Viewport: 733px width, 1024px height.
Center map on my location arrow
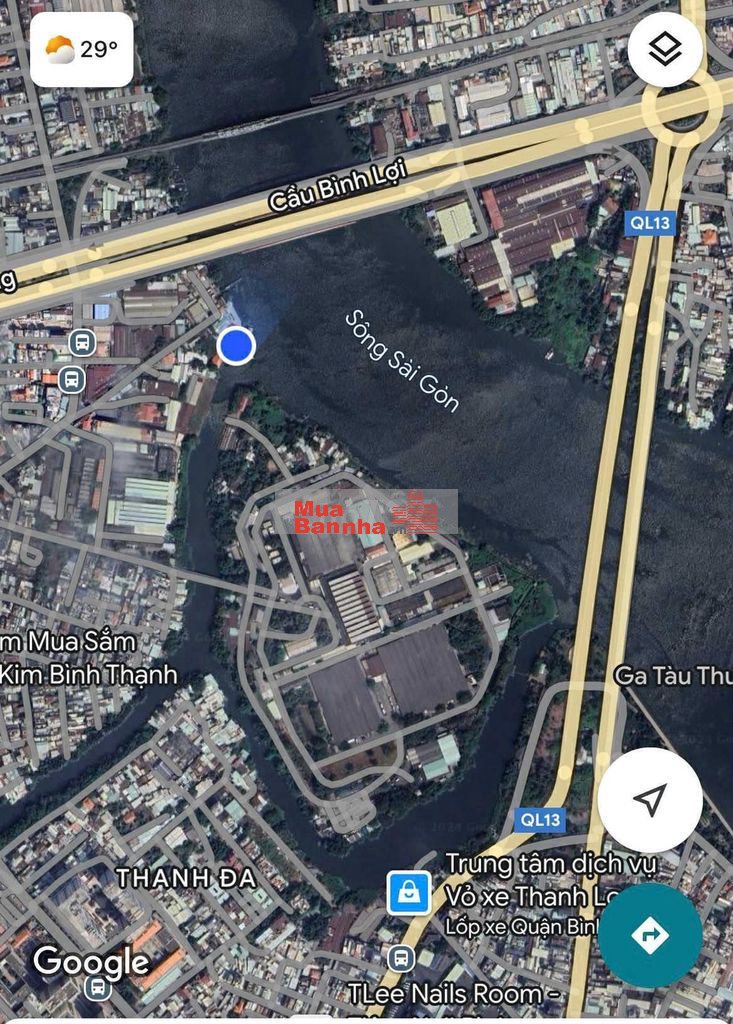[x=650, y=799]
